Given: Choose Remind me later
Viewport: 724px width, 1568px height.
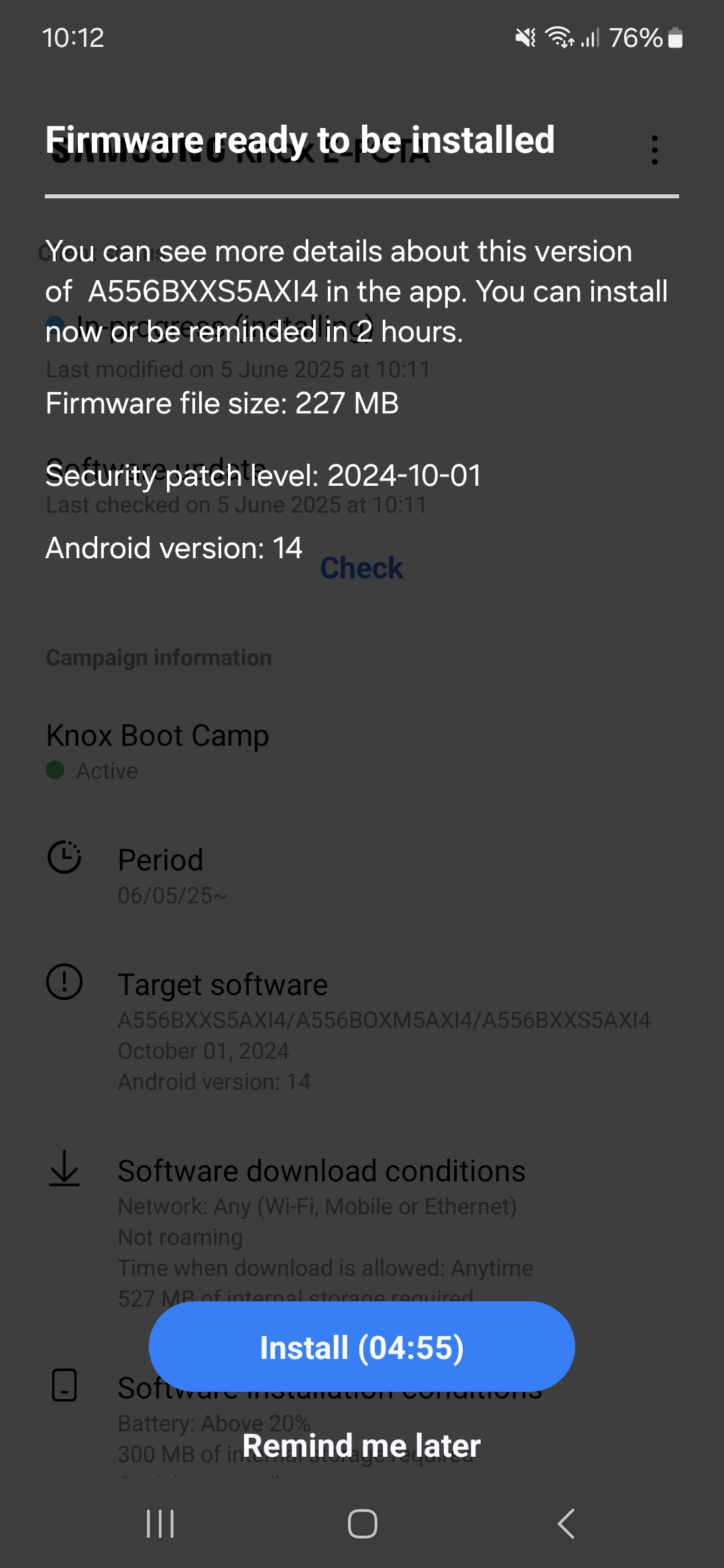Looking at the screenshot, I should click(361, 1445).
